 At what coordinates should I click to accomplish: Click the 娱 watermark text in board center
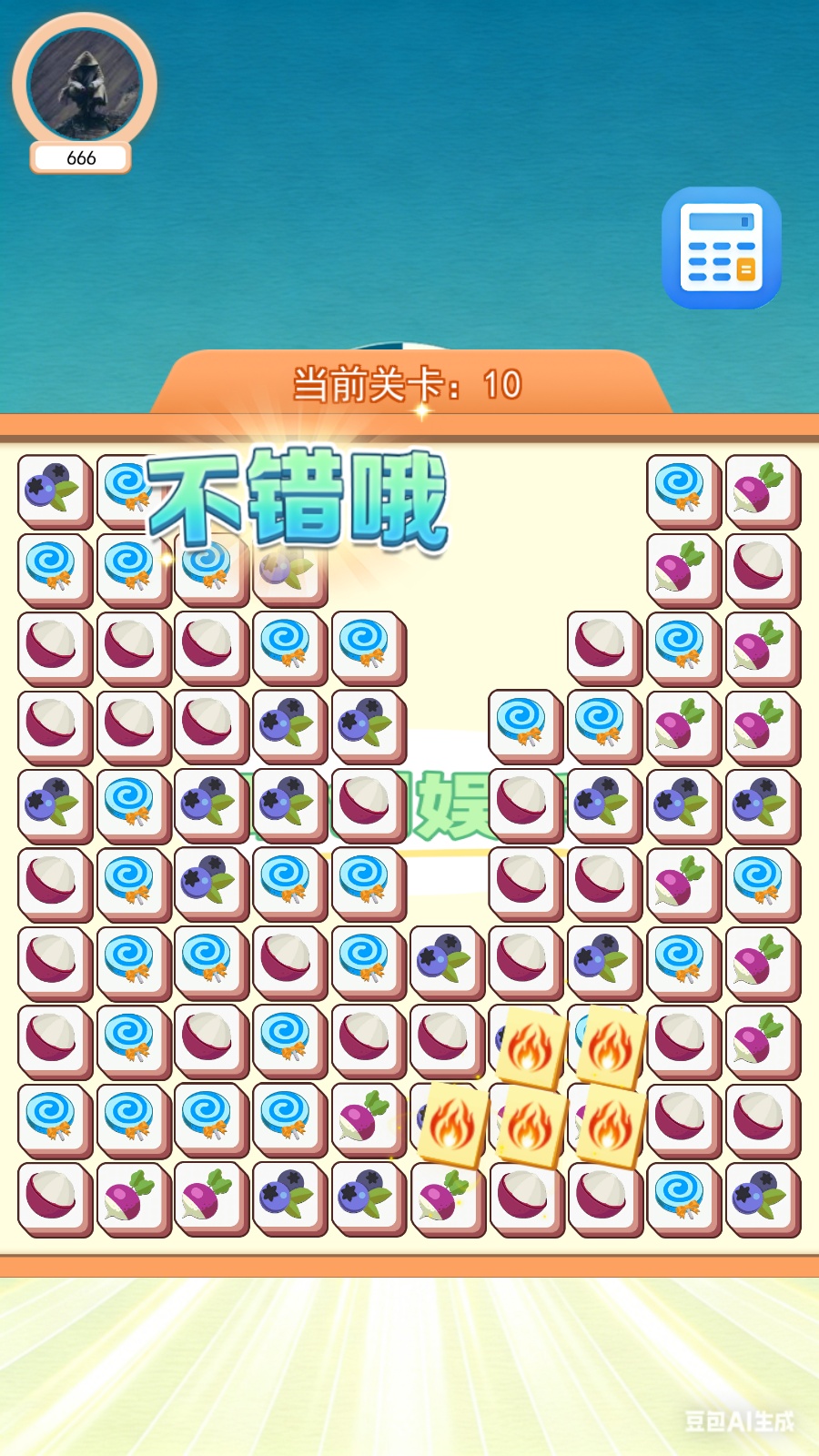pos(451,803)
